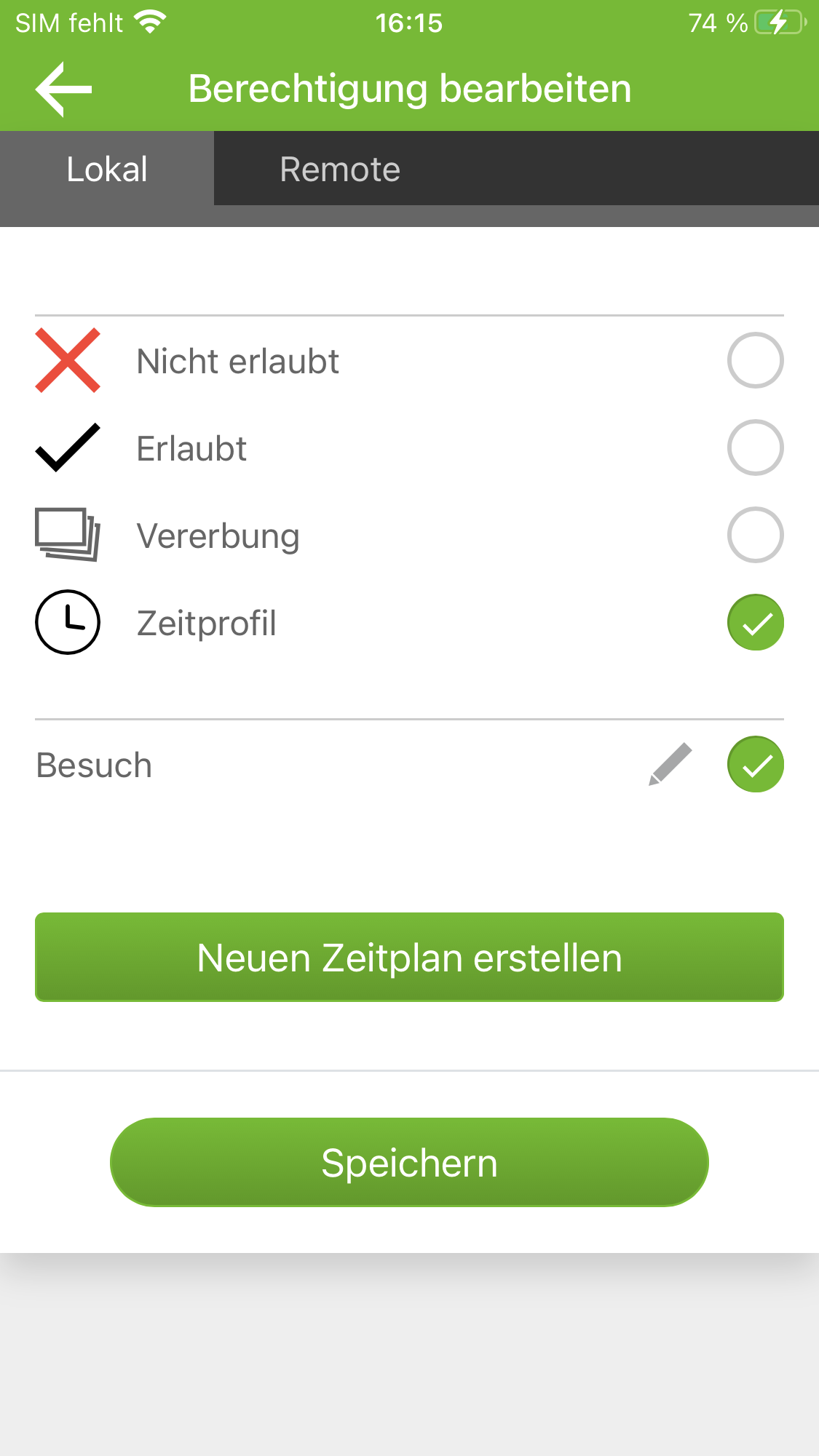Tap Neuen Zeitplan erstellen
This screenshot has height=1456, width=819.
coord(409,958)
